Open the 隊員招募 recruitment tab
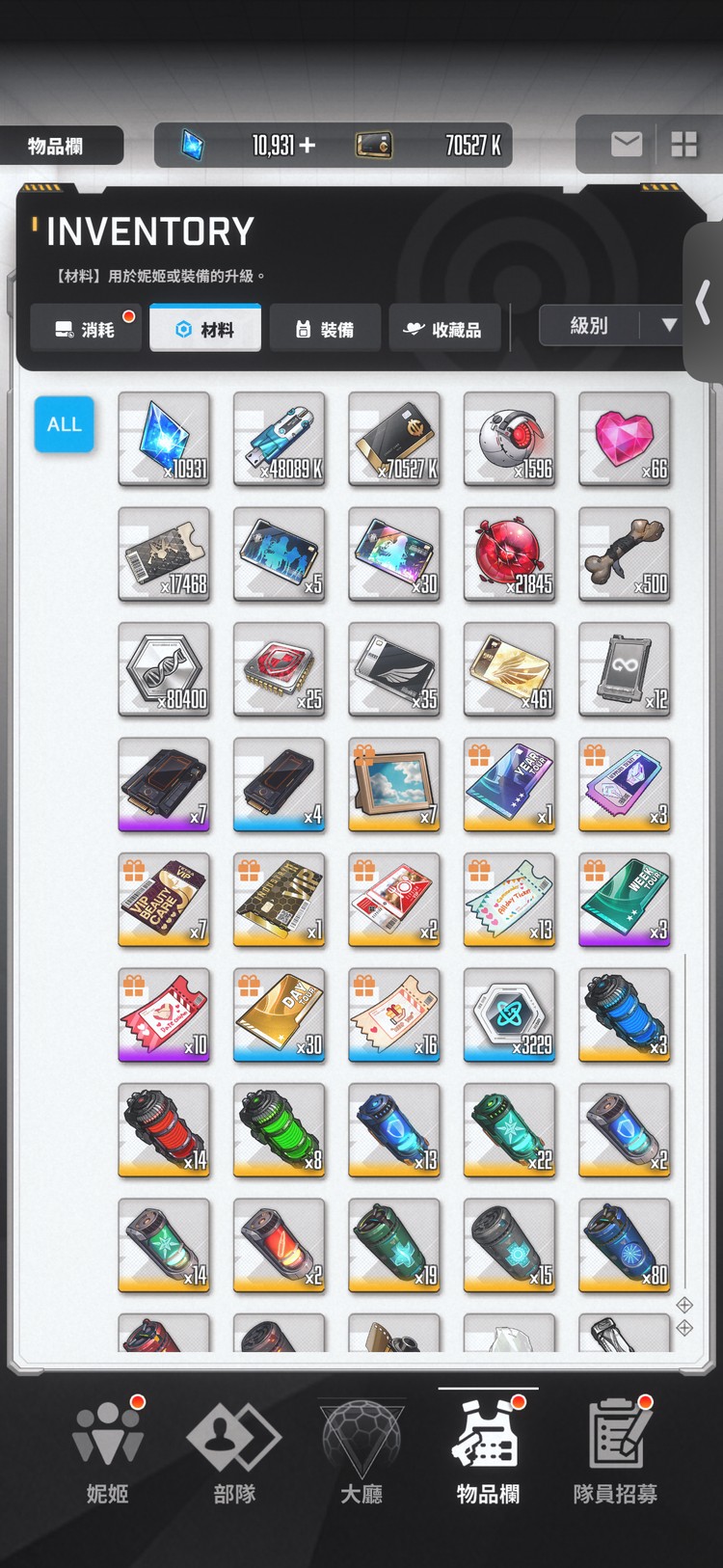Viewport: 723px width, 1568px height. [615, 1453]
